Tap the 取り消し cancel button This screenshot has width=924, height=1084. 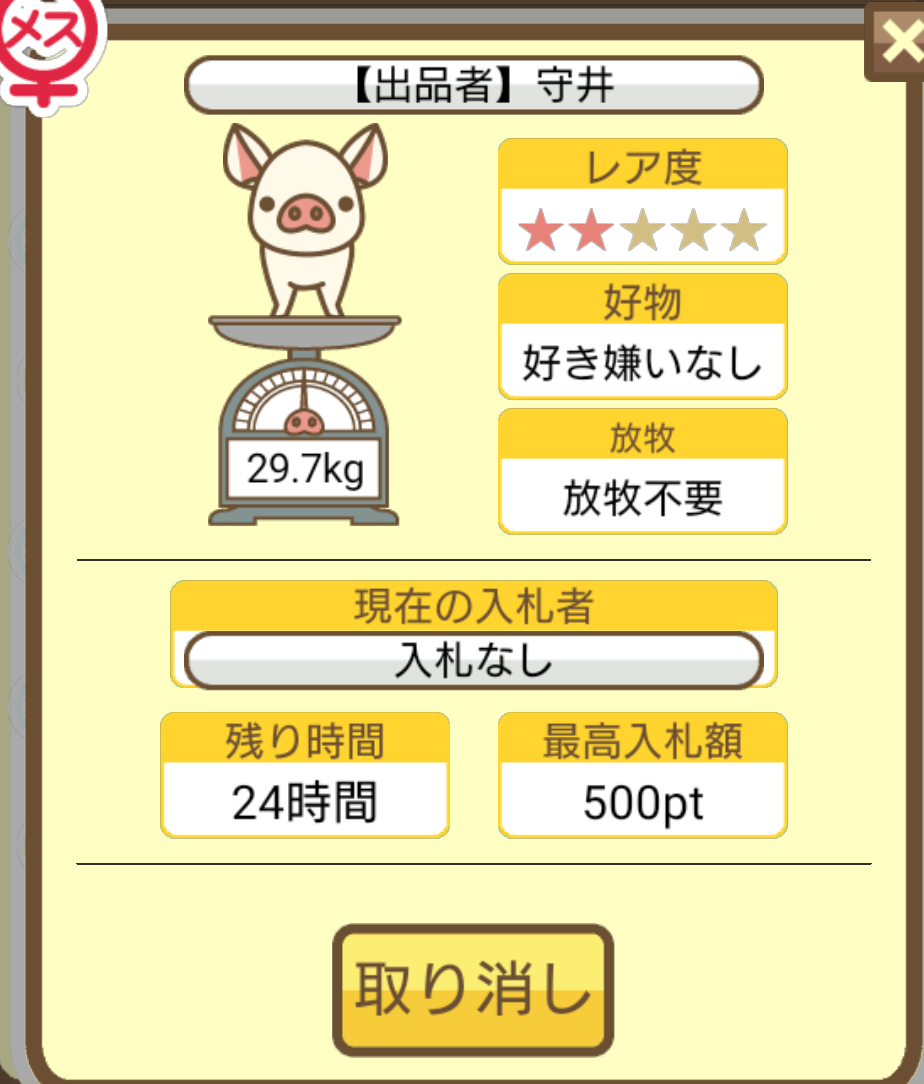click(472, 989)
